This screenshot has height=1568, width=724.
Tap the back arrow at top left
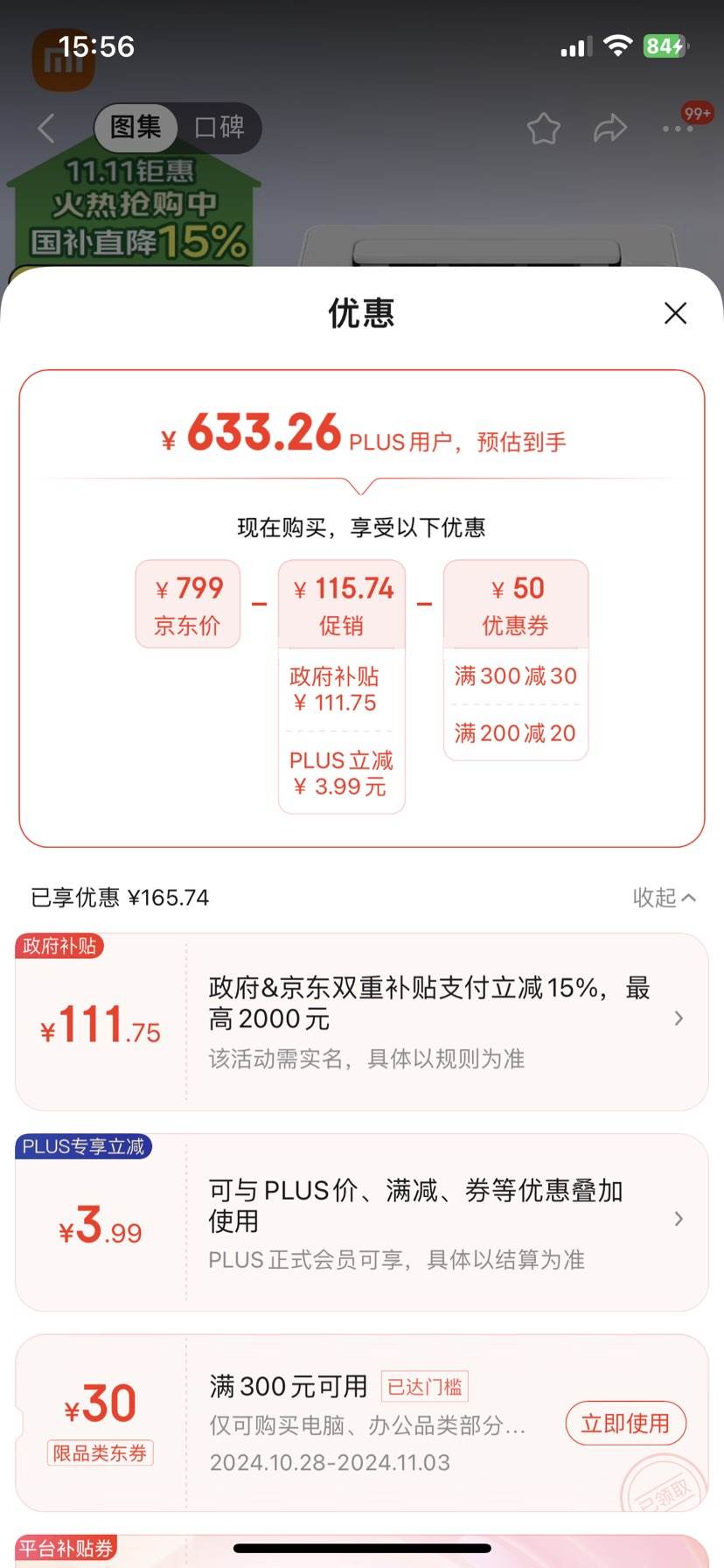pos(45,128)
